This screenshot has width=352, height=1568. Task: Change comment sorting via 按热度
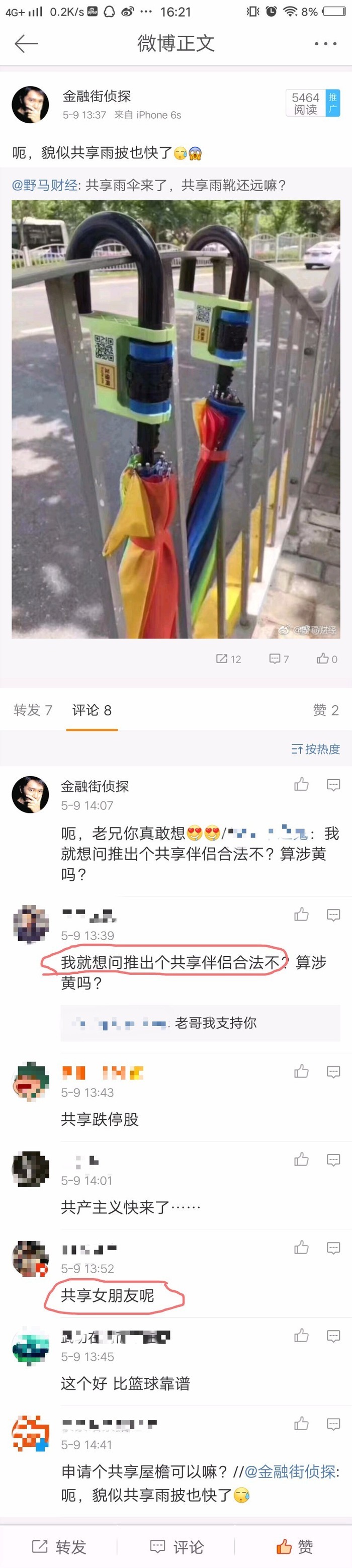coord(315,749)
